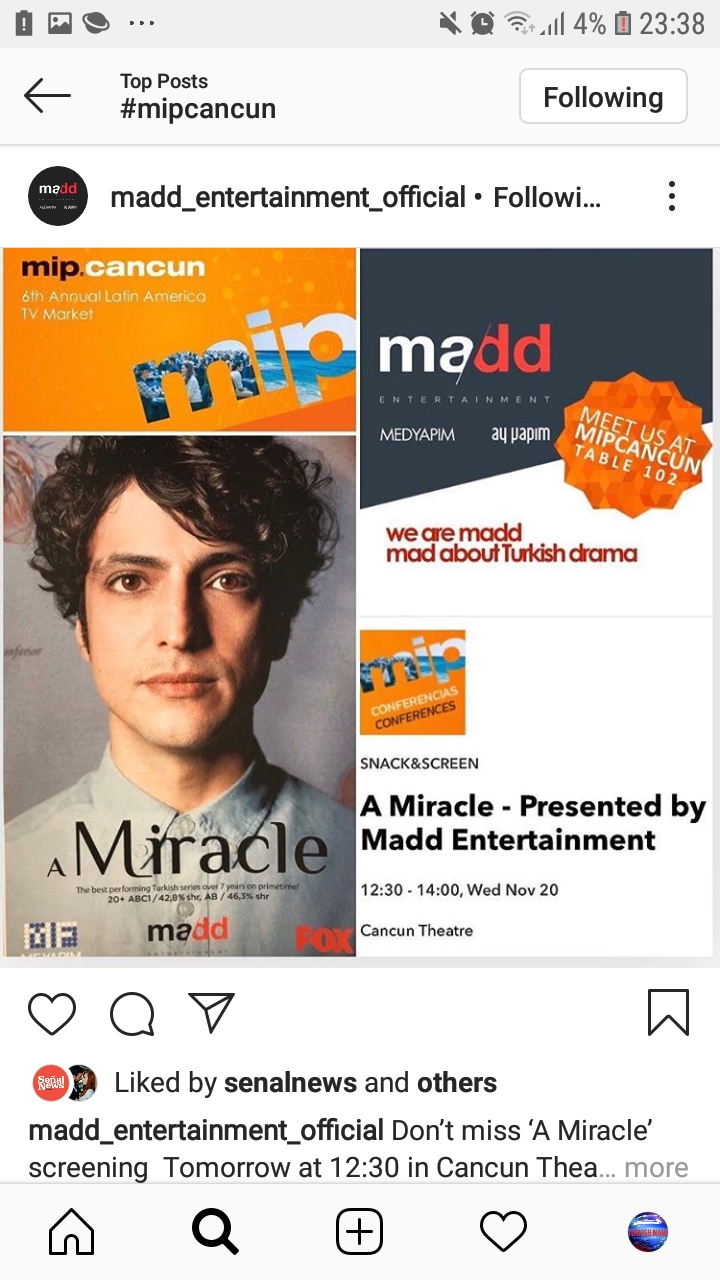This screenshot has width=720, height=1280.
Task: Open the Activity heart tab
Action: [503, 1232]
